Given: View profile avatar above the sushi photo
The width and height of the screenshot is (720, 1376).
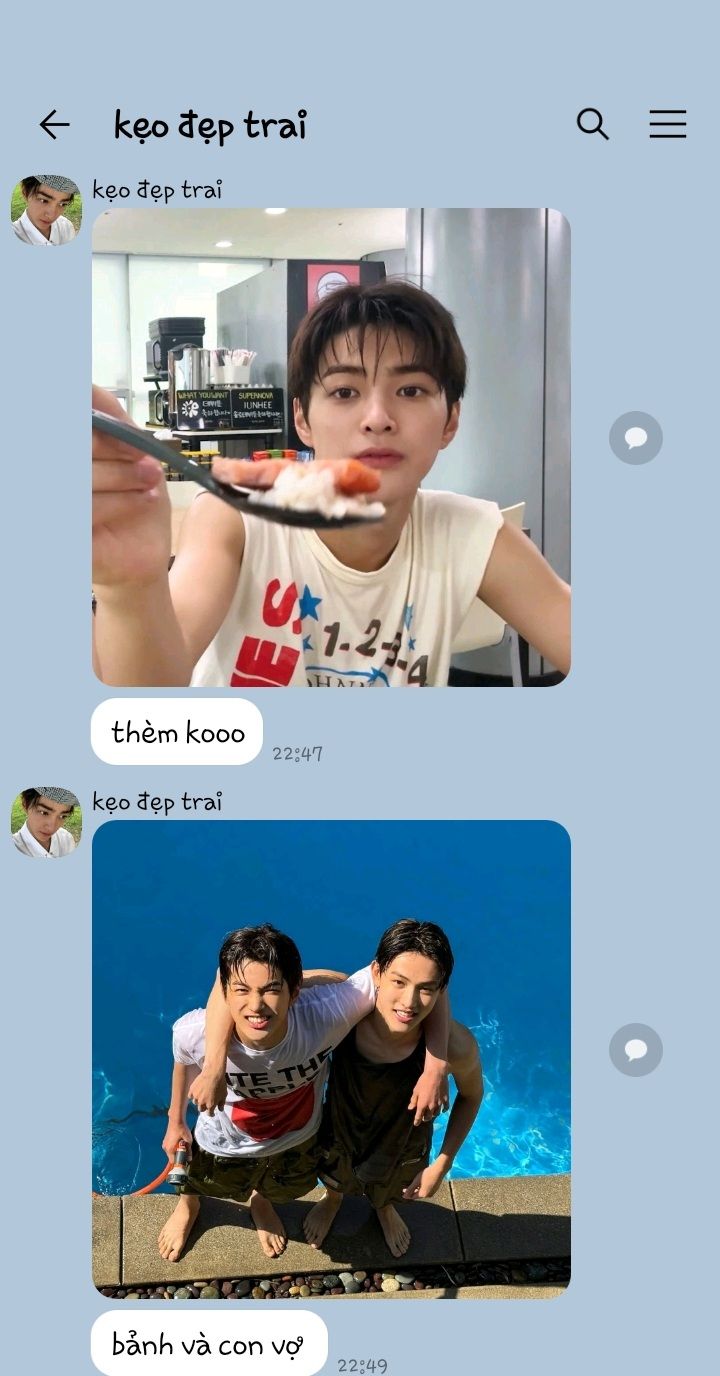Looking at the screenshot, I should click(46, 210).
